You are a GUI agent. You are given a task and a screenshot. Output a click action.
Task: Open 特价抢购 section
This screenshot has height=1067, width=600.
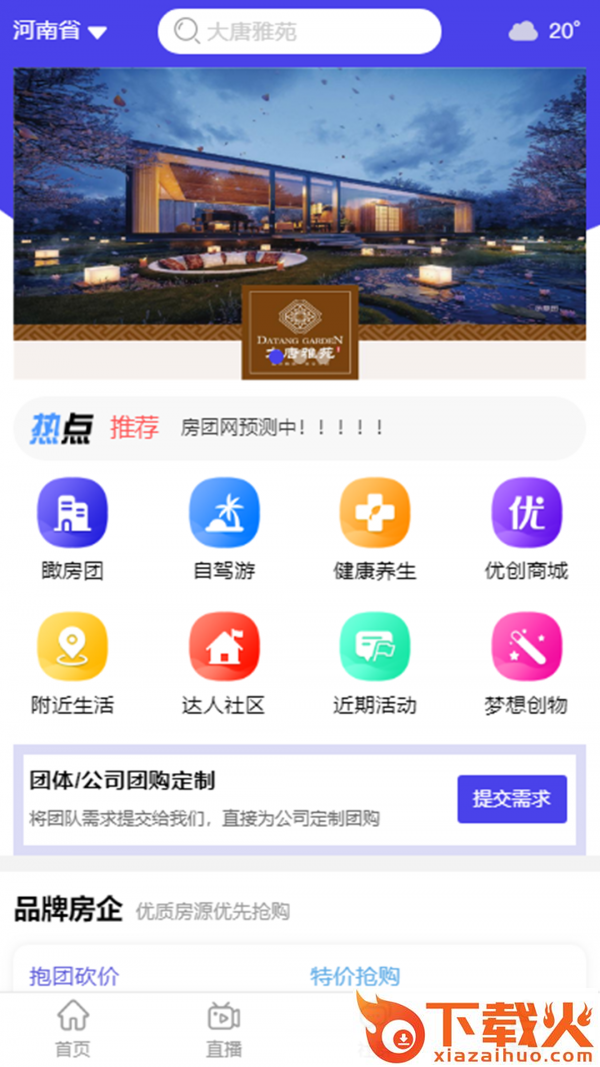click(x=355, y=975)
